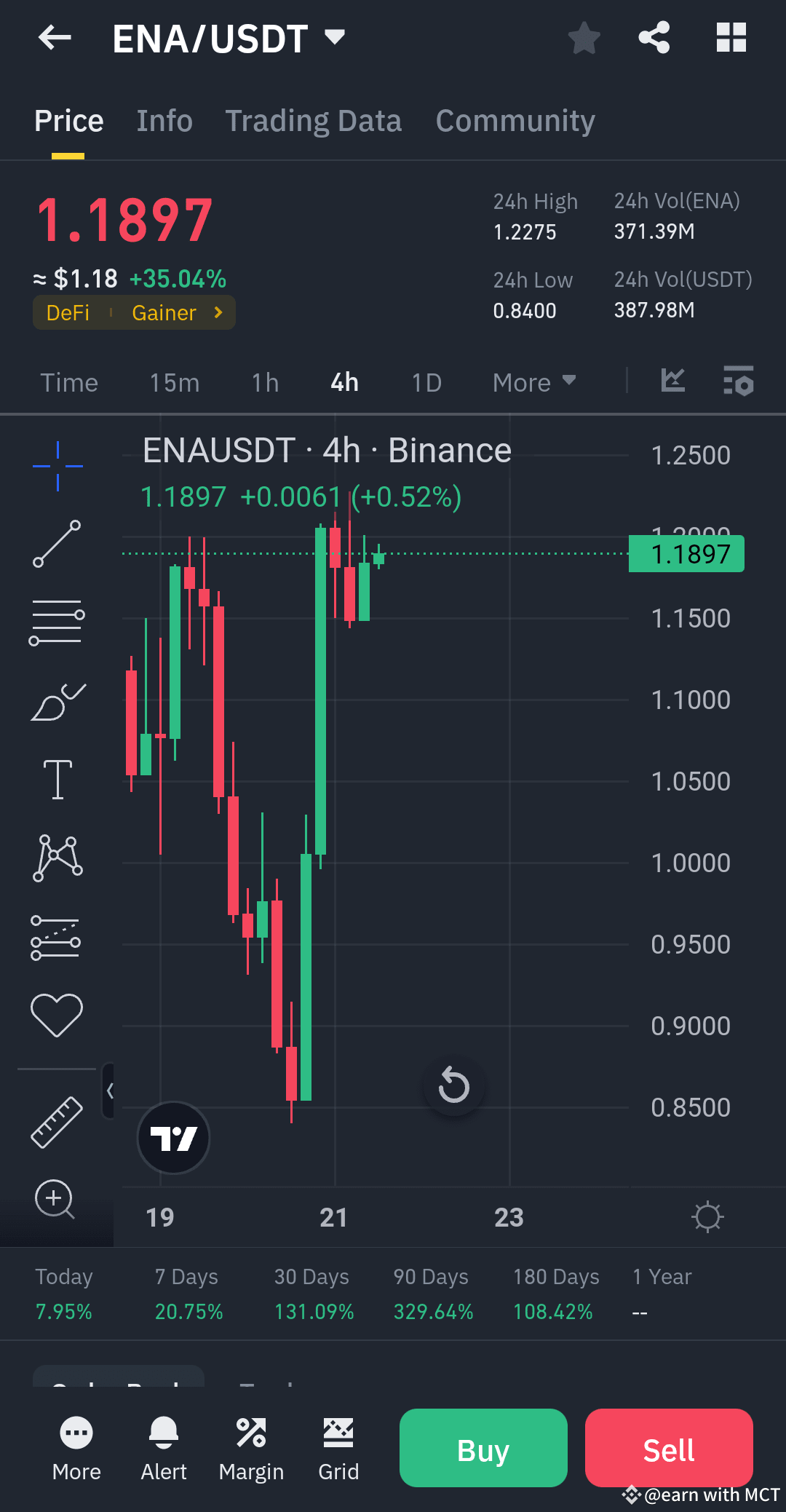Toggle chart theme via the sun icon
Screen dimensions: 786x1512
tap(707, 1216)
